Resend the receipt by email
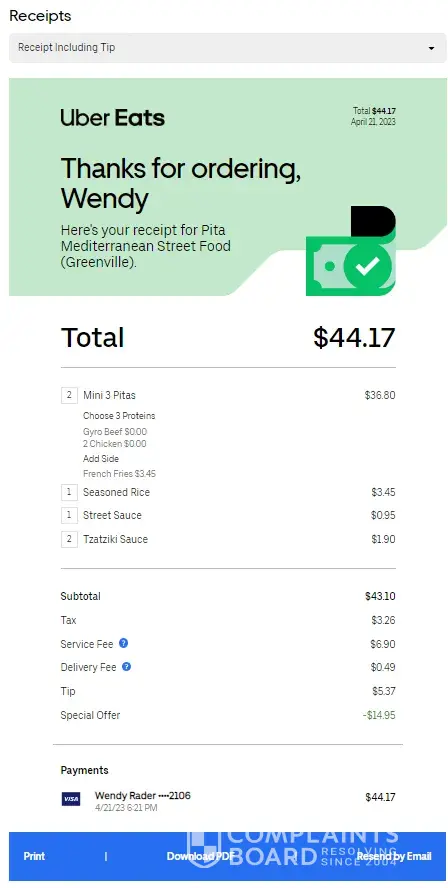Image resolution: width=448 pixels, height=888 pixels. pos(394,856)
